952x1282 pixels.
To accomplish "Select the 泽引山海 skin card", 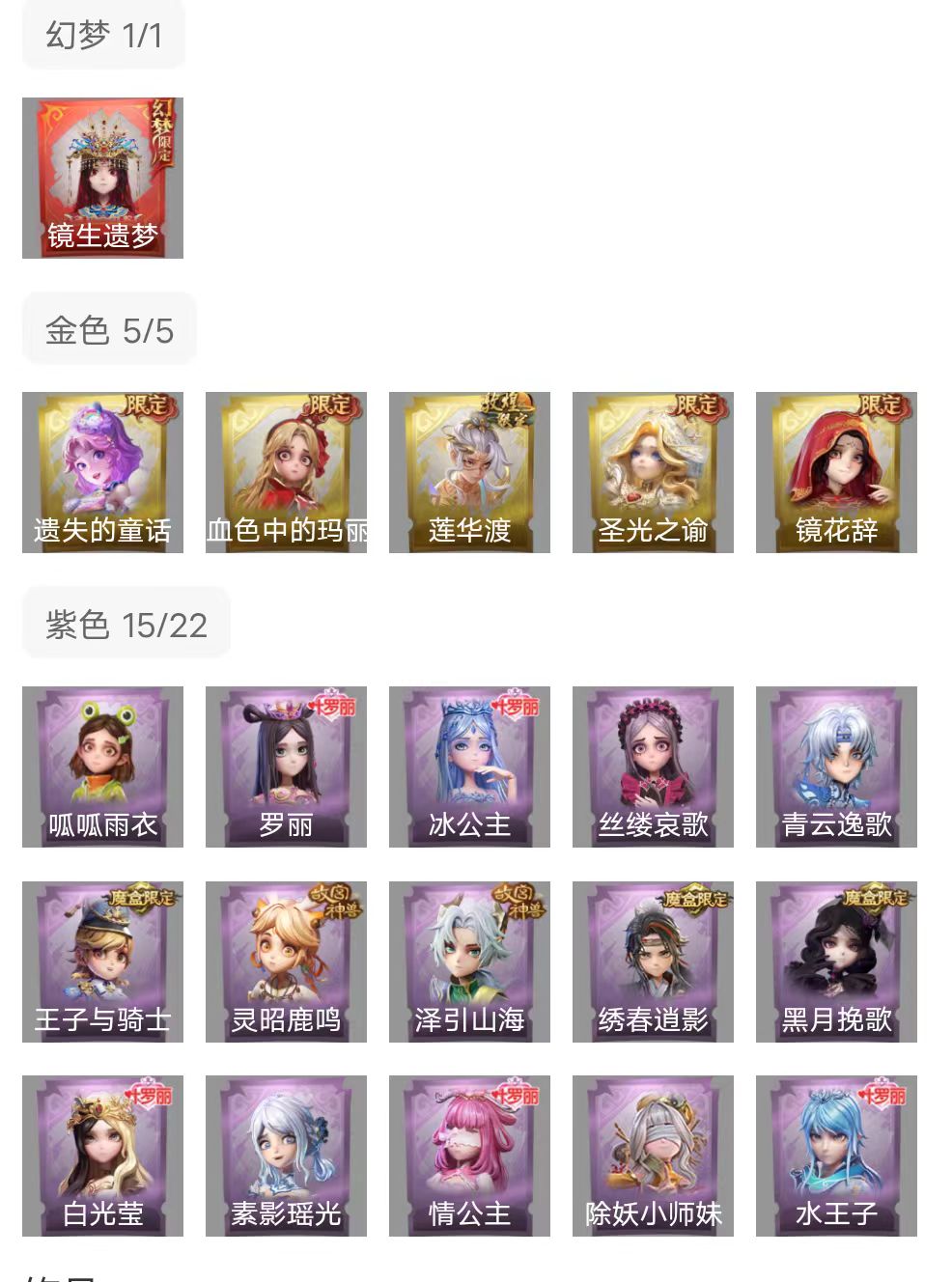I will pyautogui.click(x=469, y=961).
